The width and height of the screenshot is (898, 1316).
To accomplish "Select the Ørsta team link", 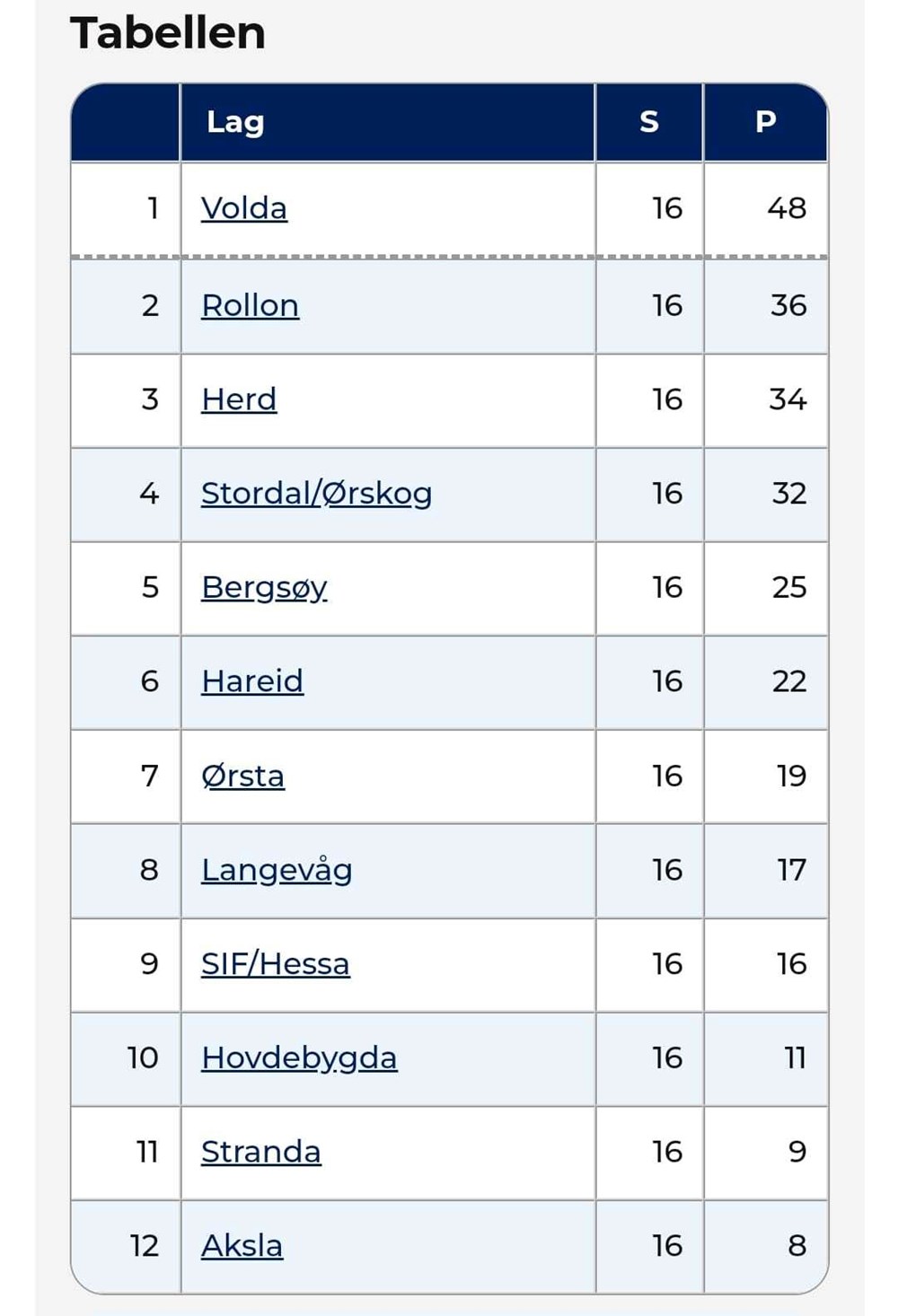I will pos(242,776).
